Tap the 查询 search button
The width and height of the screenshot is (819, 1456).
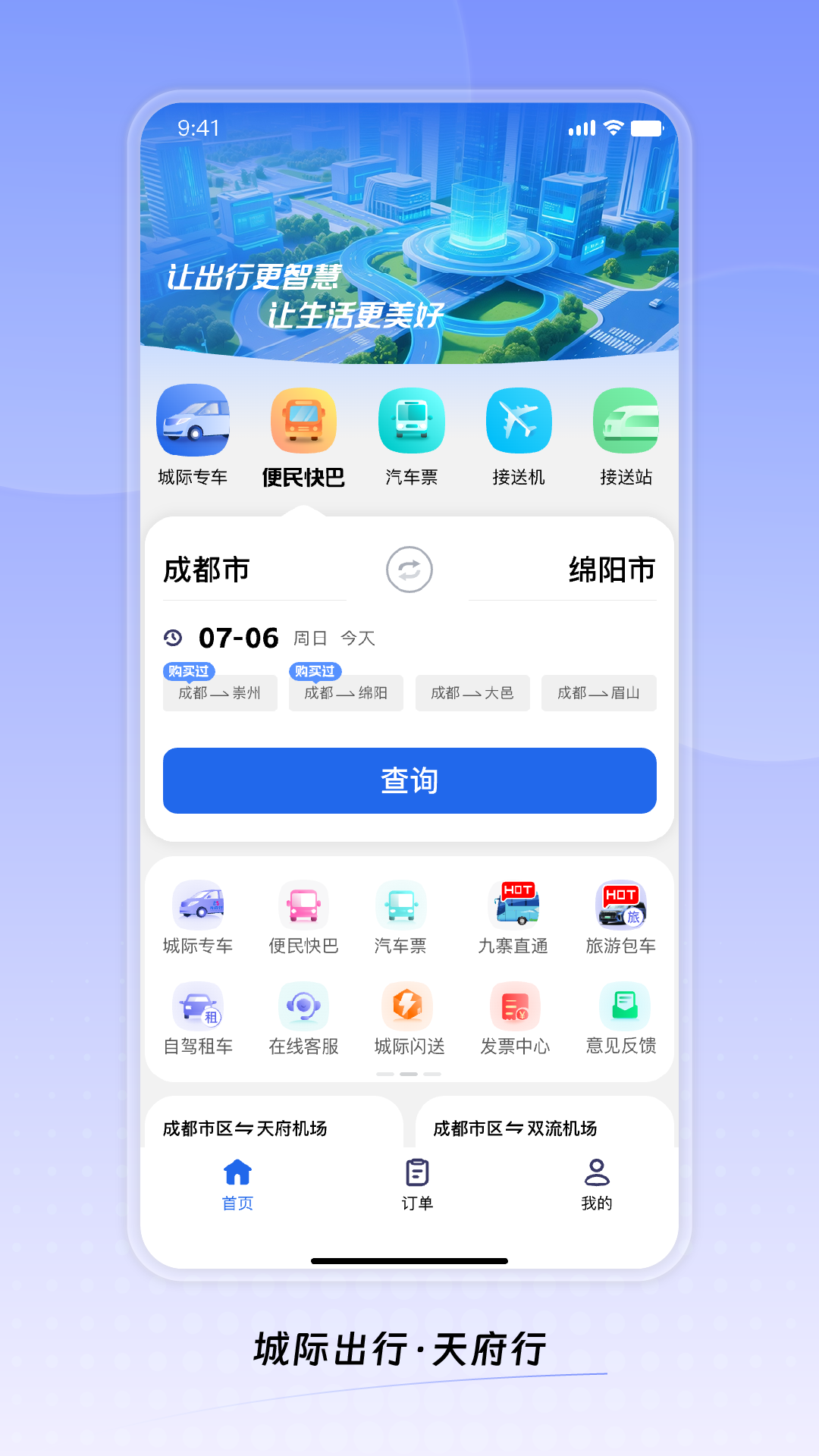409,782
